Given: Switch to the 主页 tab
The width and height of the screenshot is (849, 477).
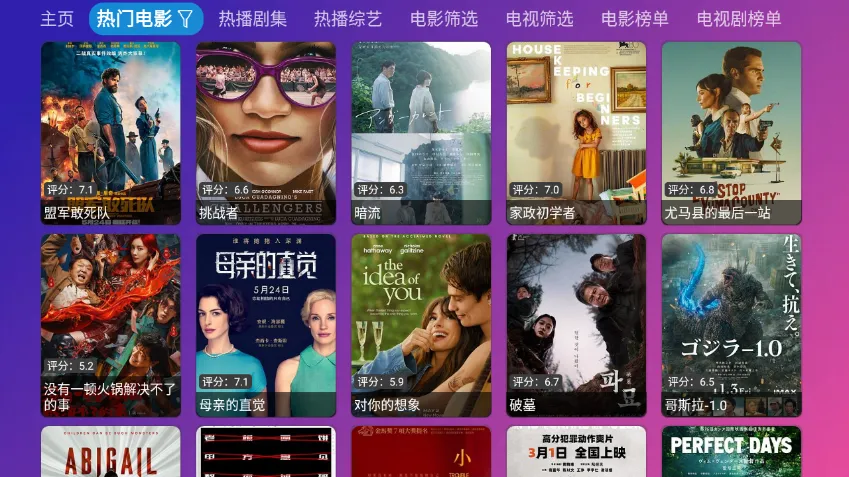Looking at the screenshot, I should pos(57,19).
